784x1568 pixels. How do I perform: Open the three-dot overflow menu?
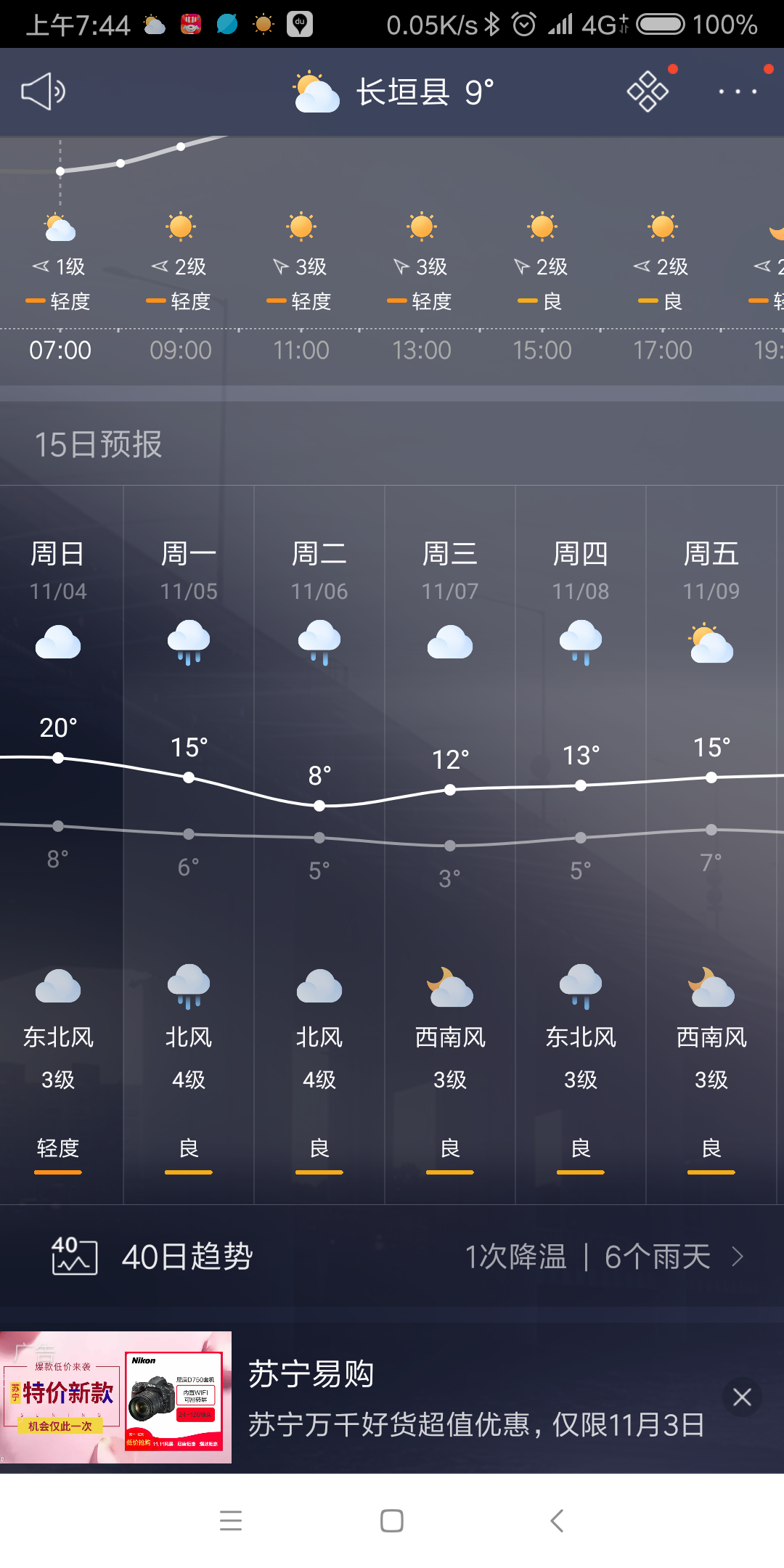click(738, 91)
